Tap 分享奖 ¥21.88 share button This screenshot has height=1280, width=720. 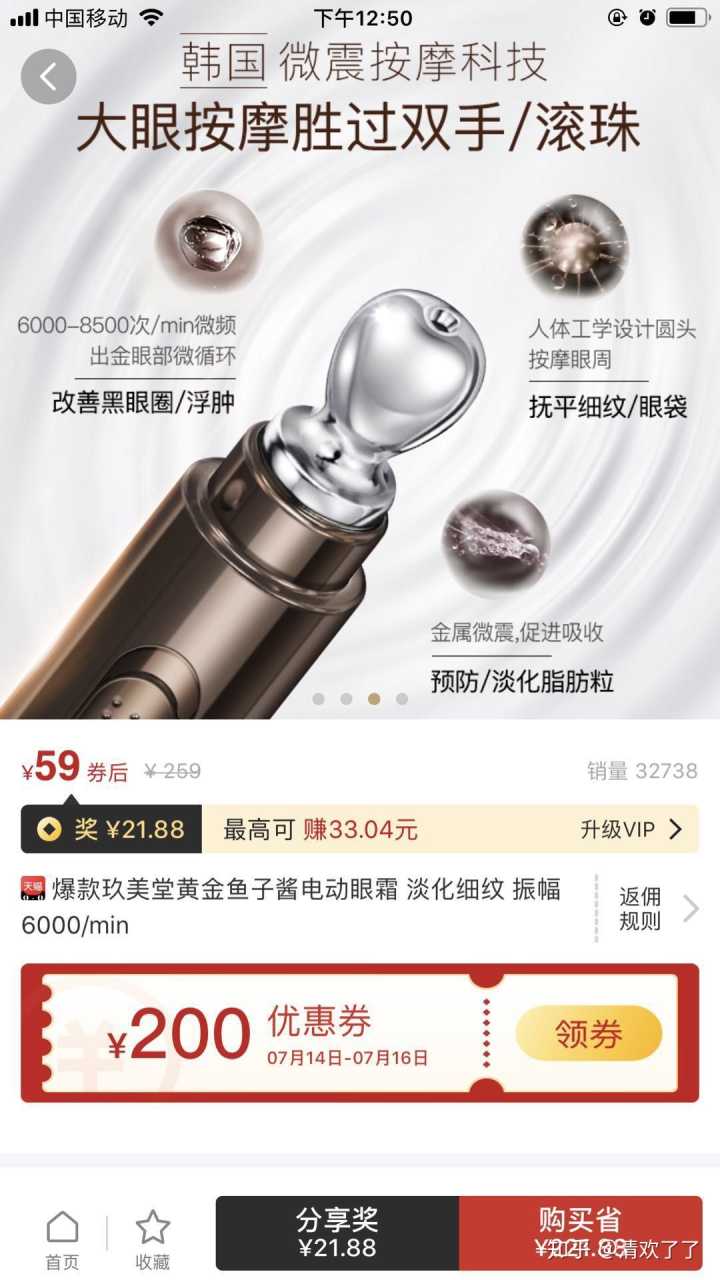pos(337,1232)
